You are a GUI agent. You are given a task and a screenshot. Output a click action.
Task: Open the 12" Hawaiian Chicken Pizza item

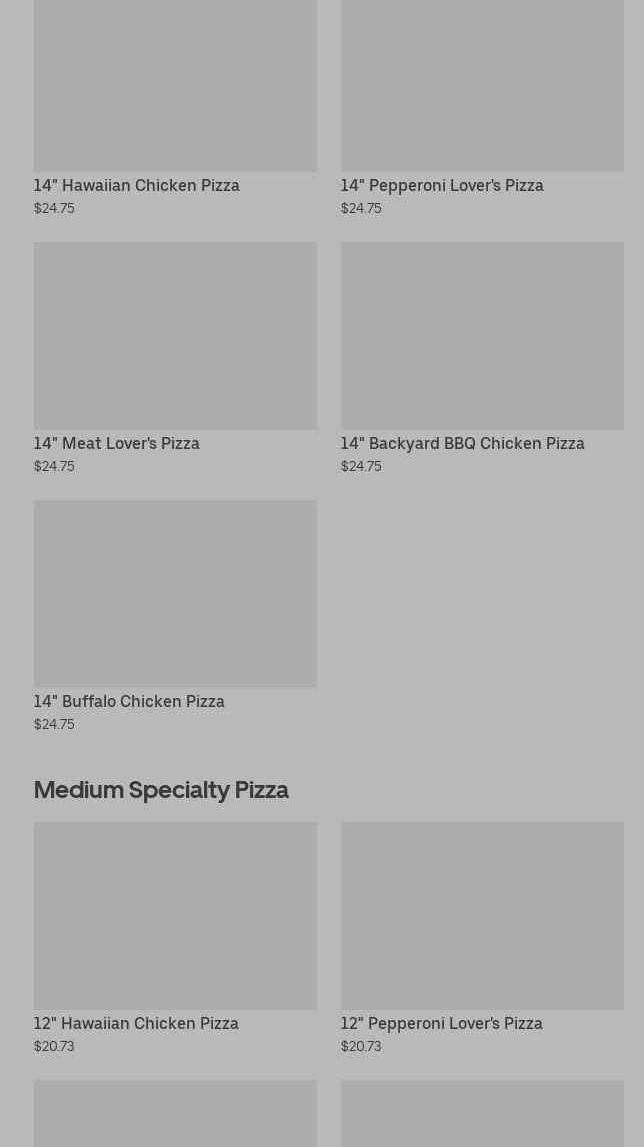pos(175,939)
